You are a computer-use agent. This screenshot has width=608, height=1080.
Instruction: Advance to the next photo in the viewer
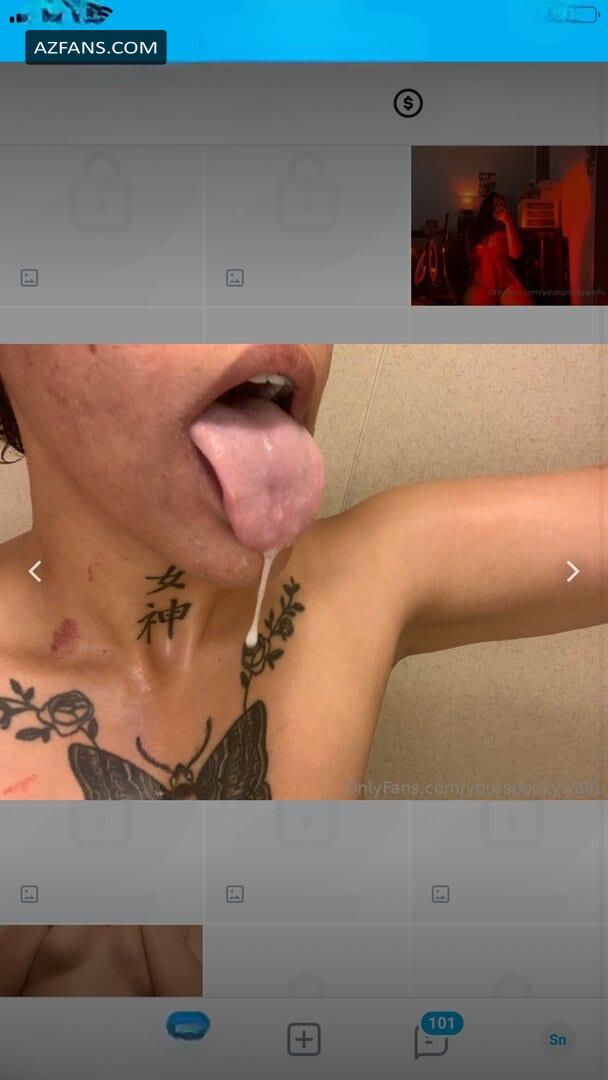click(572, 571)
